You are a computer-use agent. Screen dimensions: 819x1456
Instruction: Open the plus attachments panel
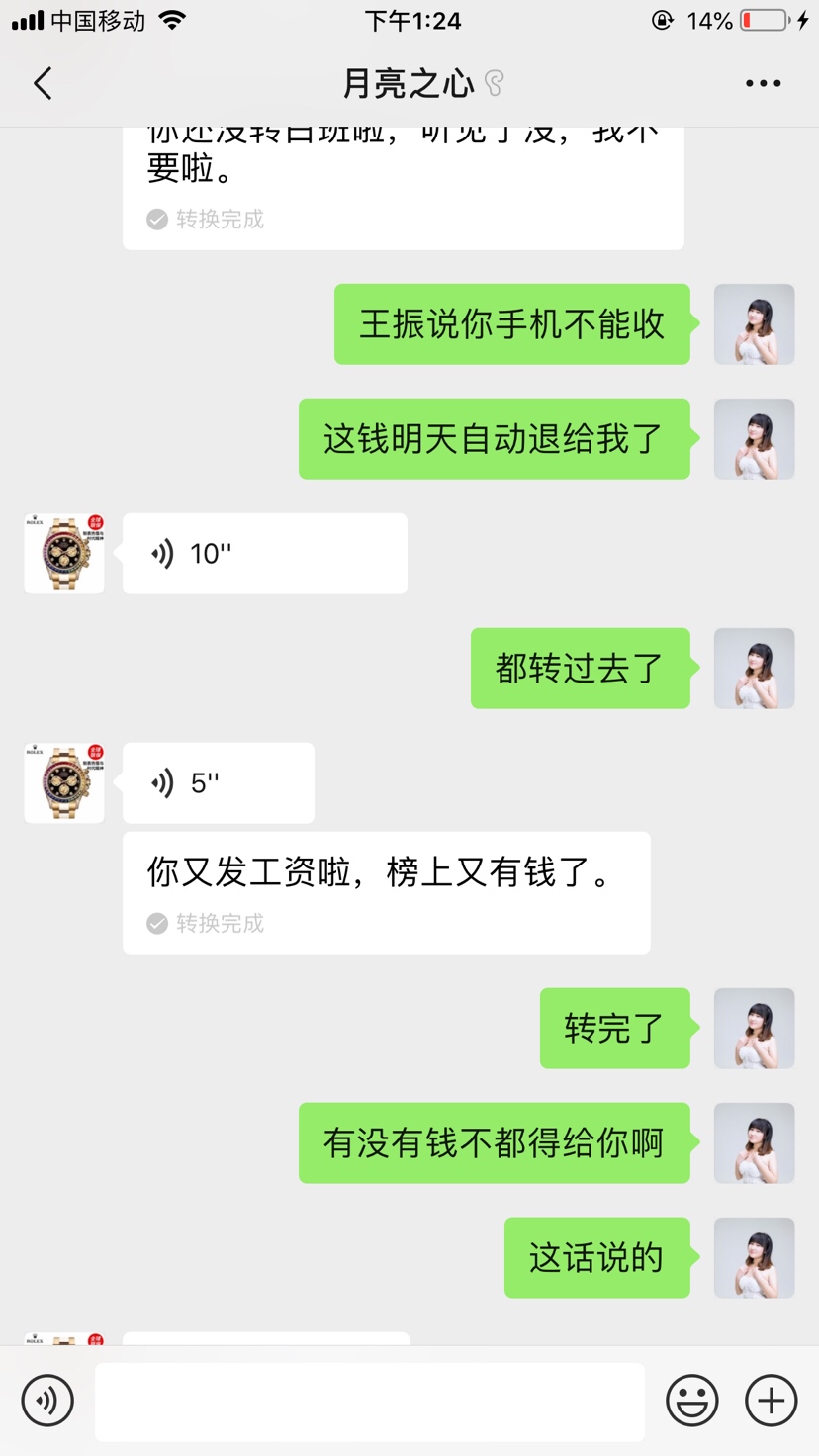pyautogui.click(x=771, y=1401)
